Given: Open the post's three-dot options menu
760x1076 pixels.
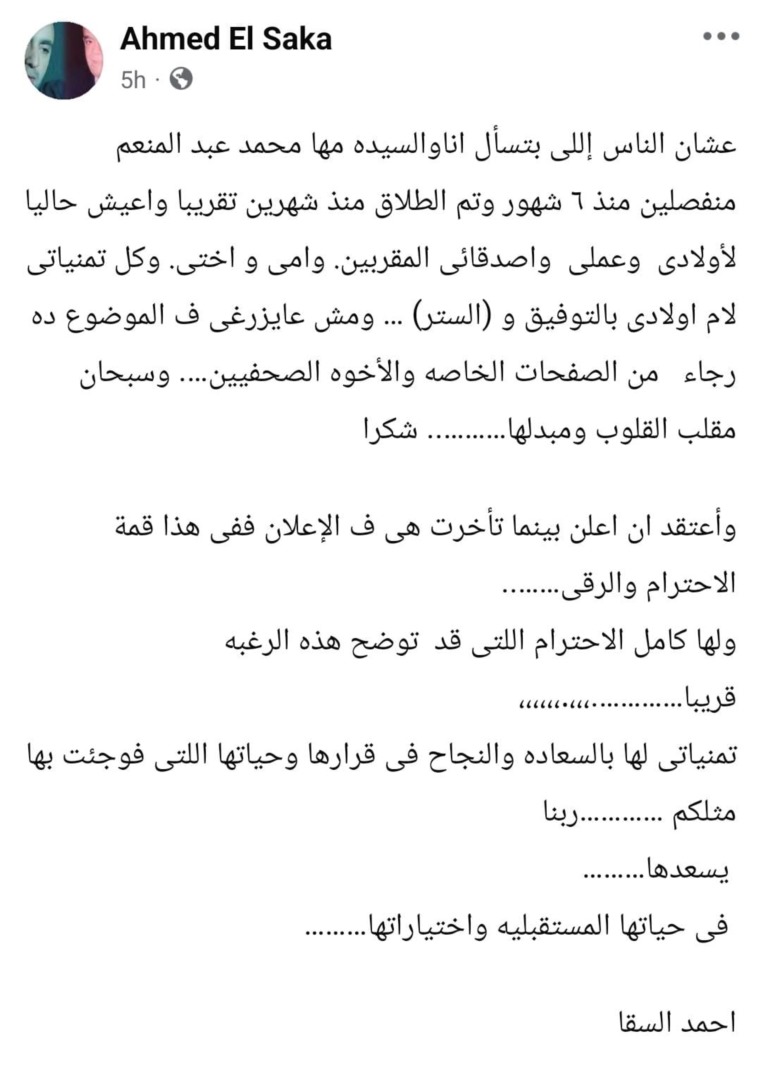Looking at the screenshot, I should pyautogui.click(x=722, y=37).
